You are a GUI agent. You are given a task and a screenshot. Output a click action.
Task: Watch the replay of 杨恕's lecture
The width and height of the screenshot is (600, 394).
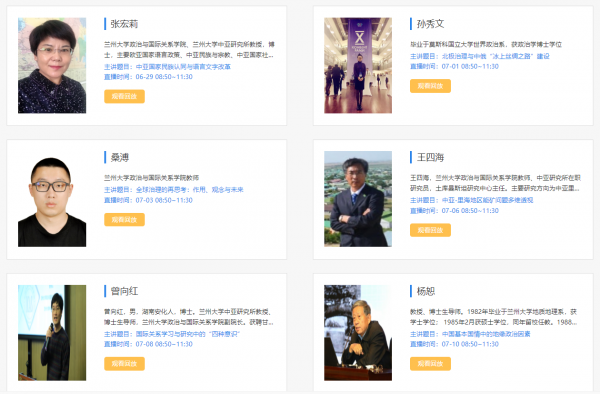pos(430,364)
